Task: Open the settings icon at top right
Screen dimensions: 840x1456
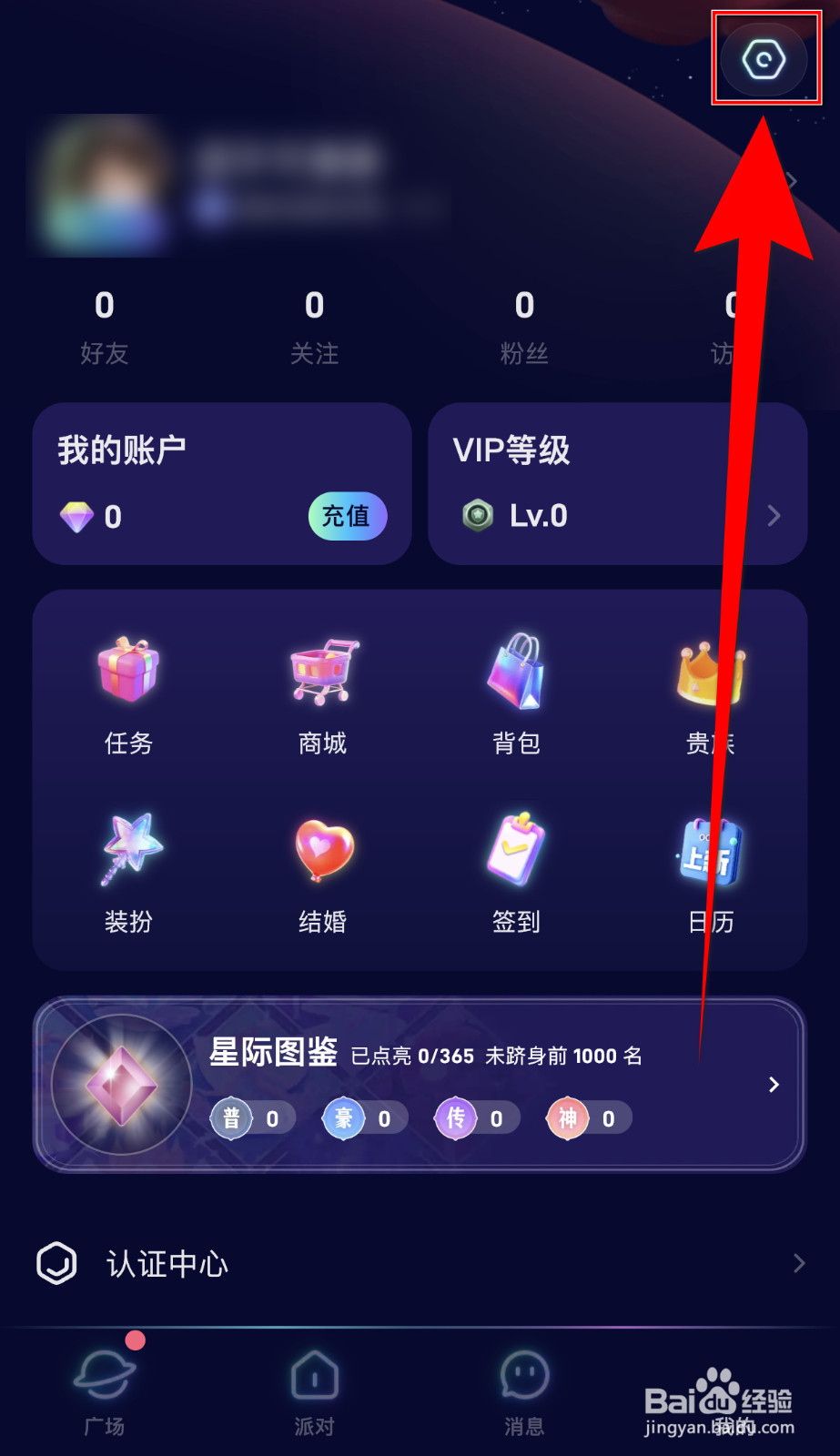Action: [765, 58]
